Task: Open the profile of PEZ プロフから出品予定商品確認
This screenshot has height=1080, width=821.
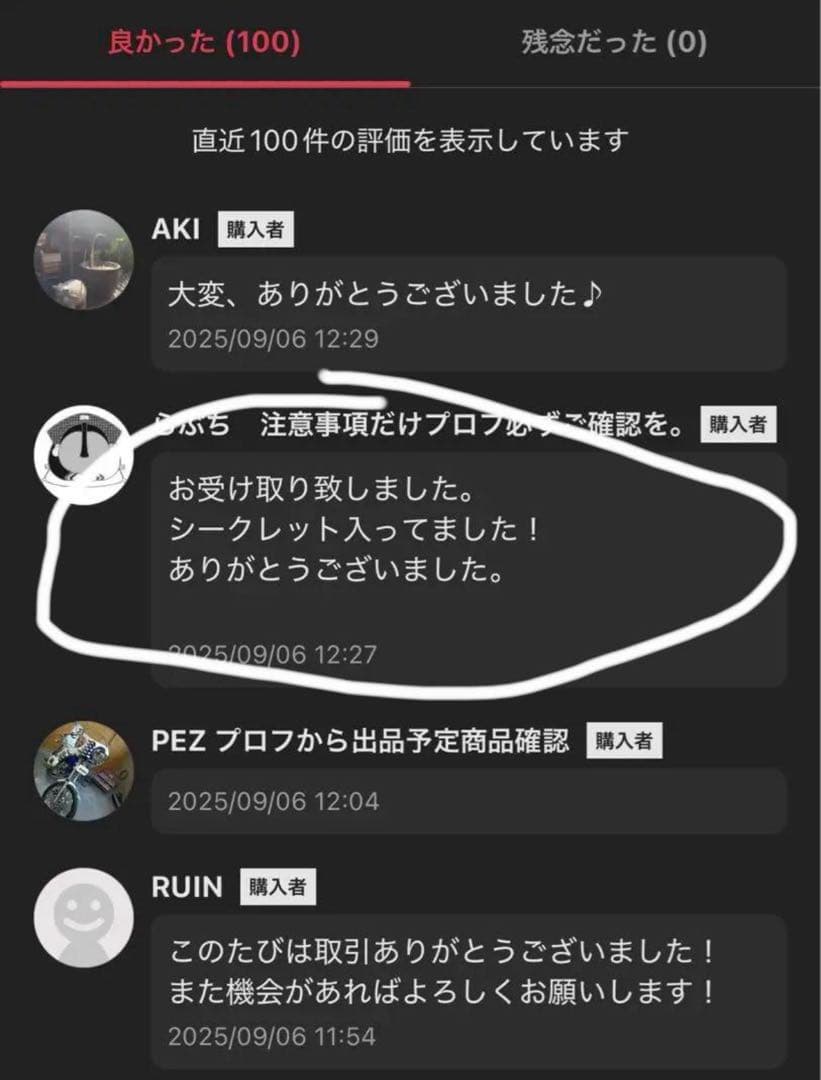Action: [x=84, y=770]
